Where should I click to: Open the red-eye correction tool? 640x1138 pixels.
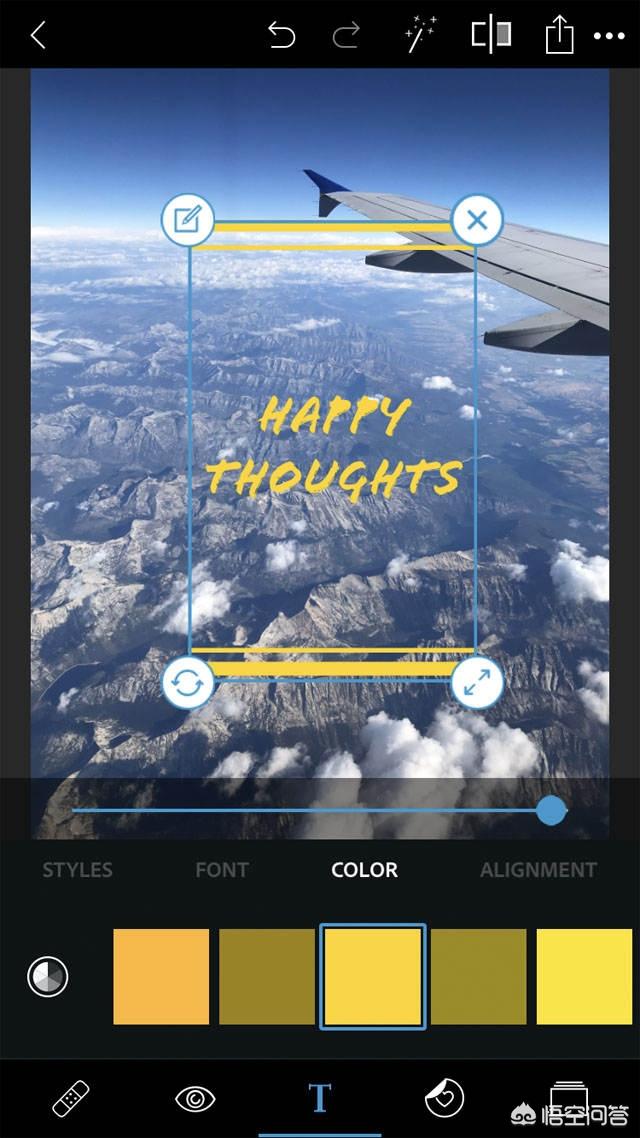[x=195, y=1098]
